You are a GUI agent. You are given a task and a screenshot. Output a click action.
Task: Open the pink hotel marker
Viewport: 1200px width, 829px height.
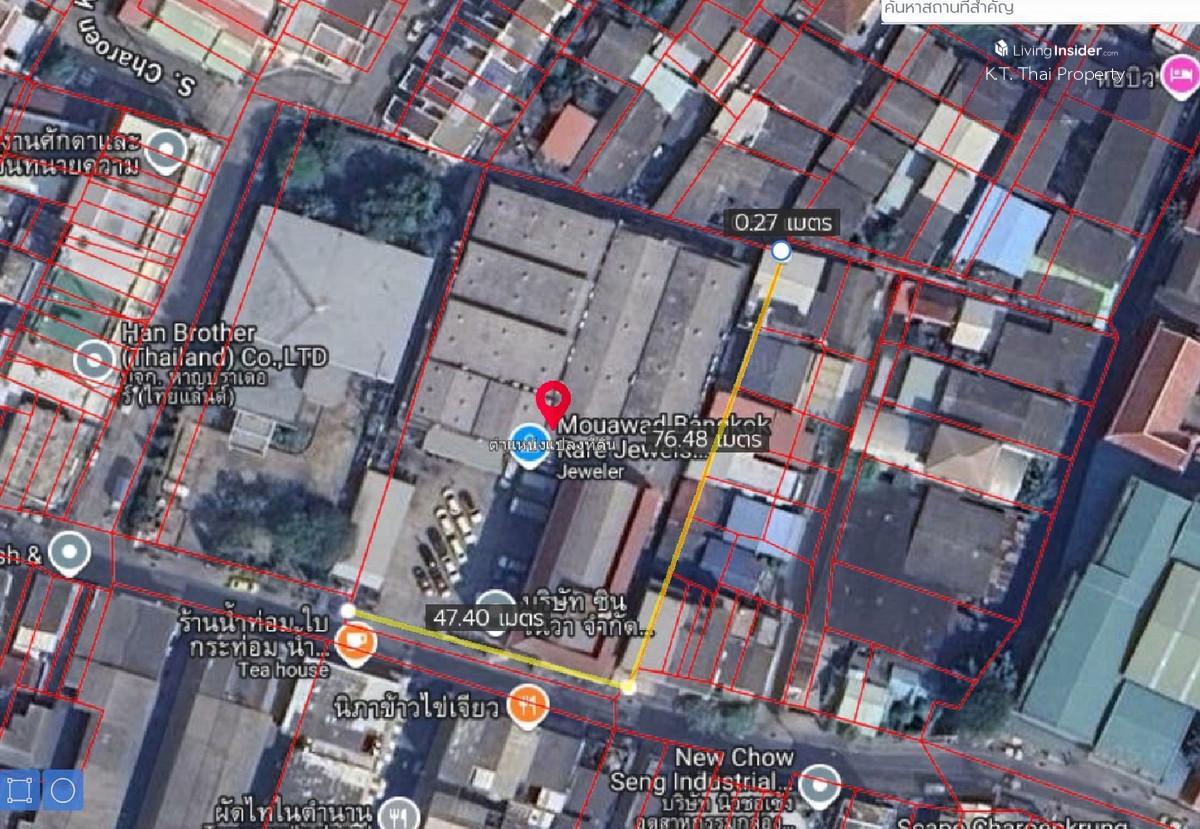coord(1181,77)
